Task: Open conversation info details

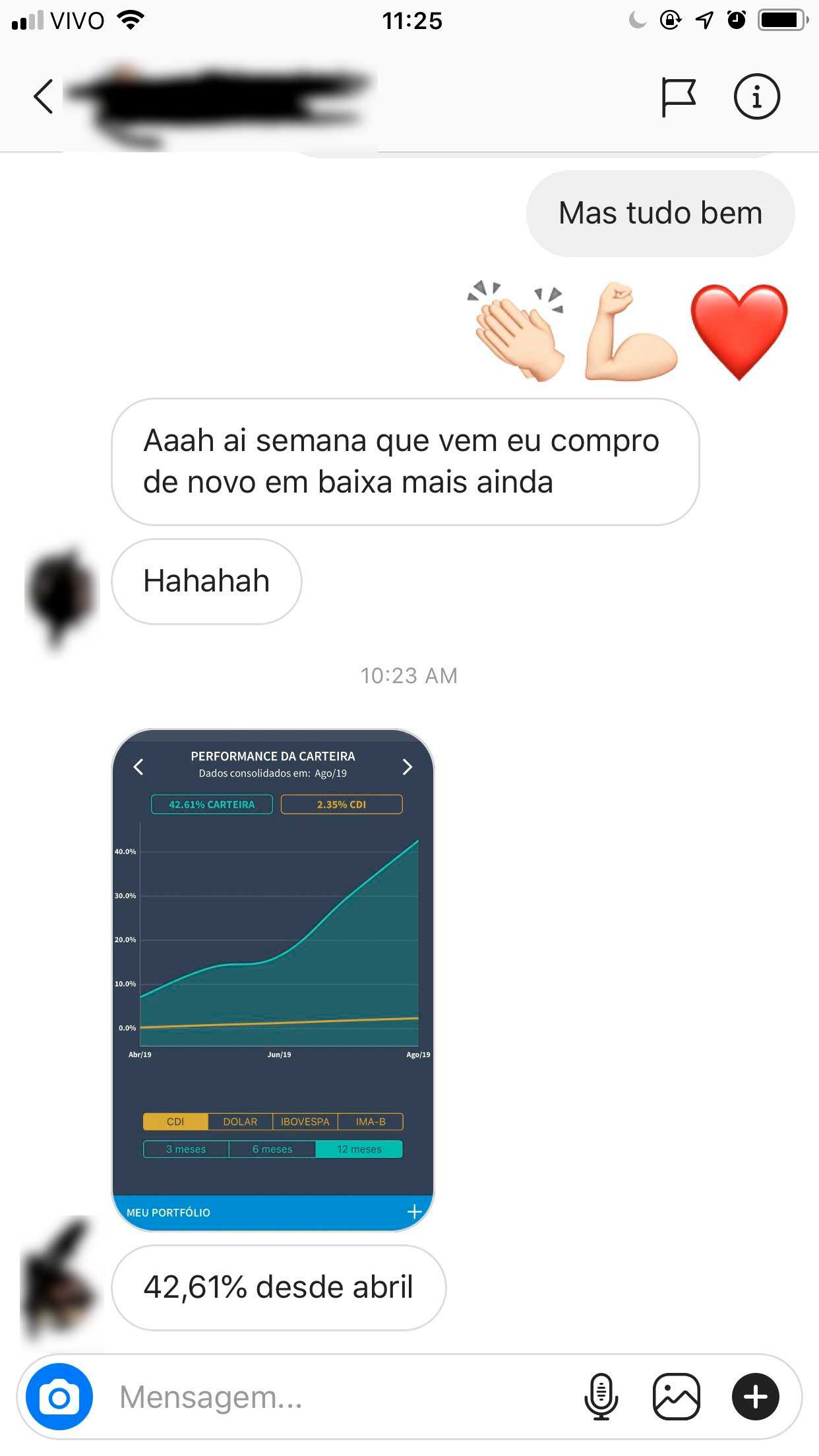Action: coord(756,97)
